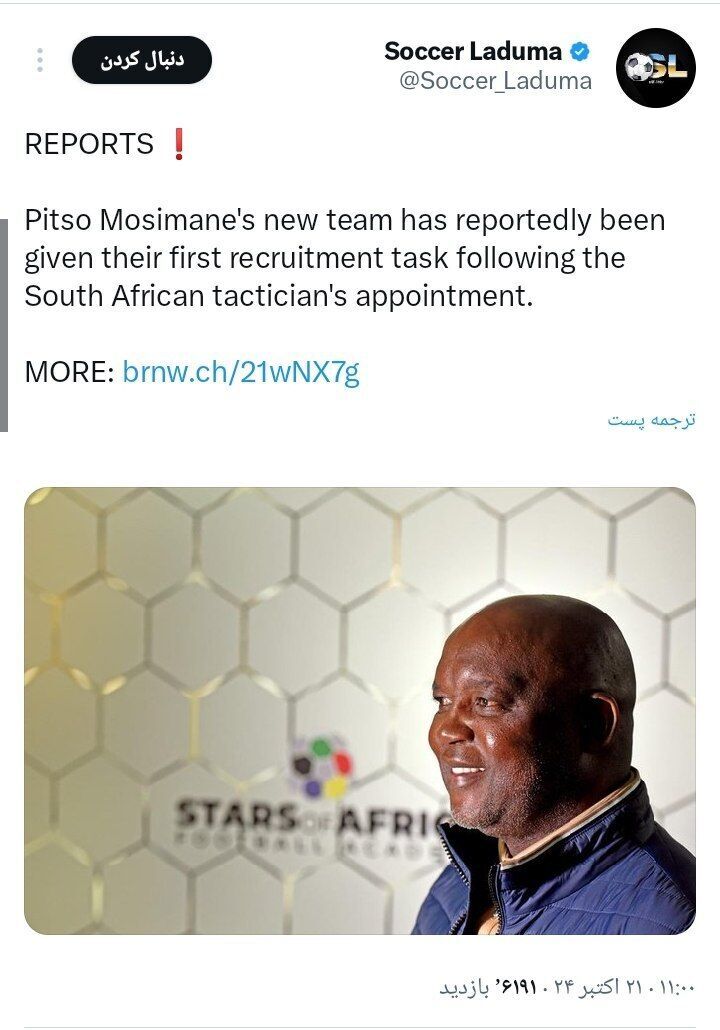
Task: Follow Soccer Laduma with the دنبال کردن button
Action: [x=141, y=60]
